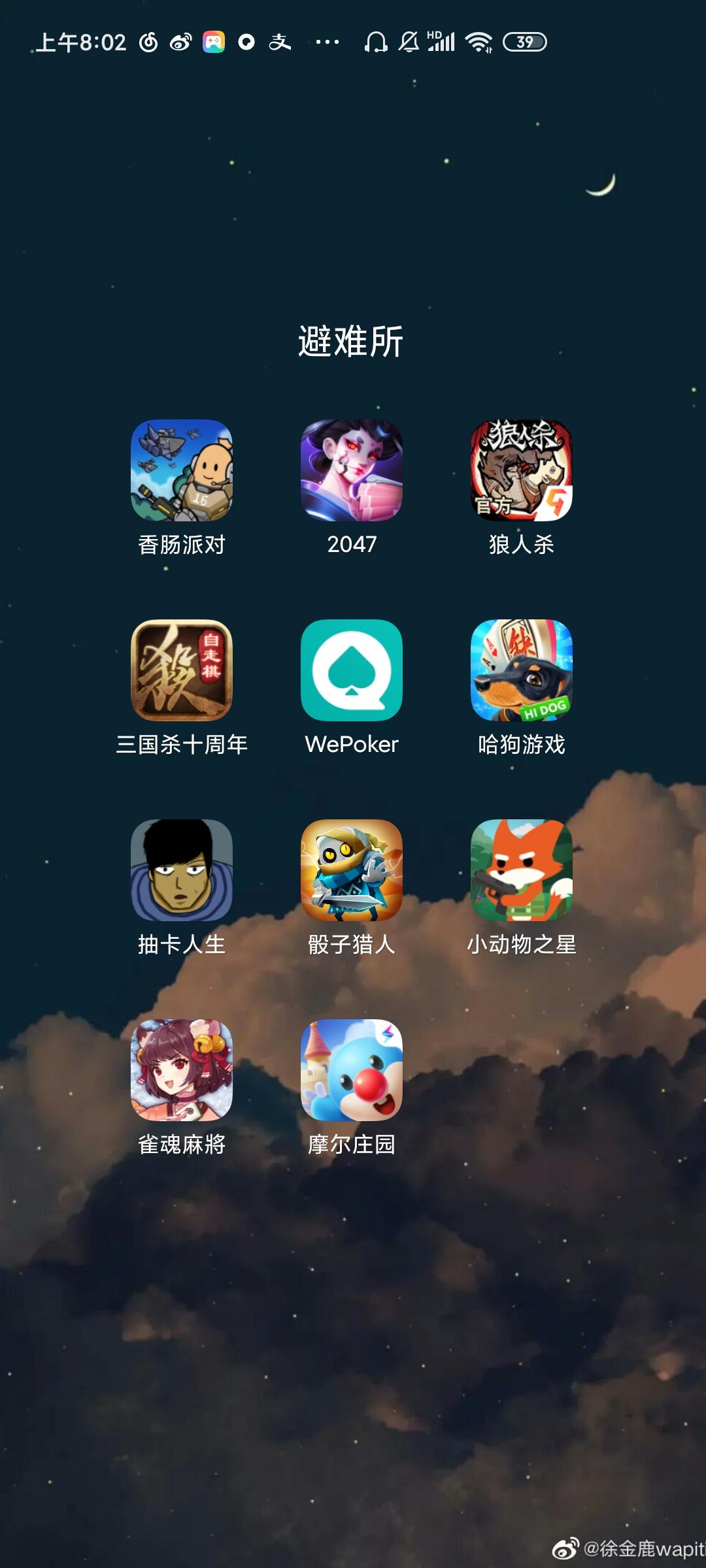The height and width of the screenshot is (1568, 706).
Task: Open the 摩尔庄园 game
Action: (x=352, y=1071)
